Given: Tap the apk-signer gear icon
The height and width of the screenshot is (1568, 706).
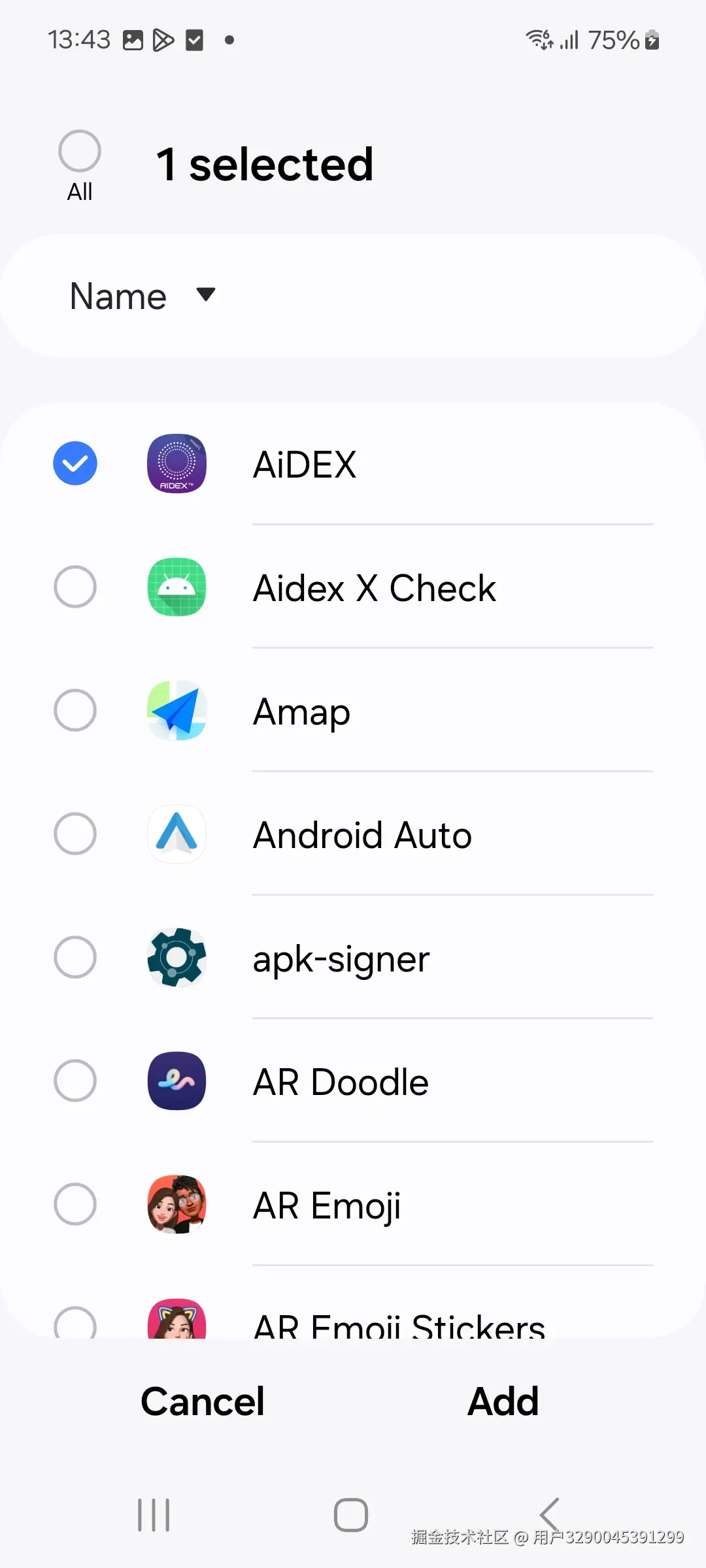Looking at the screenshot, I should (x=176, y=958).
